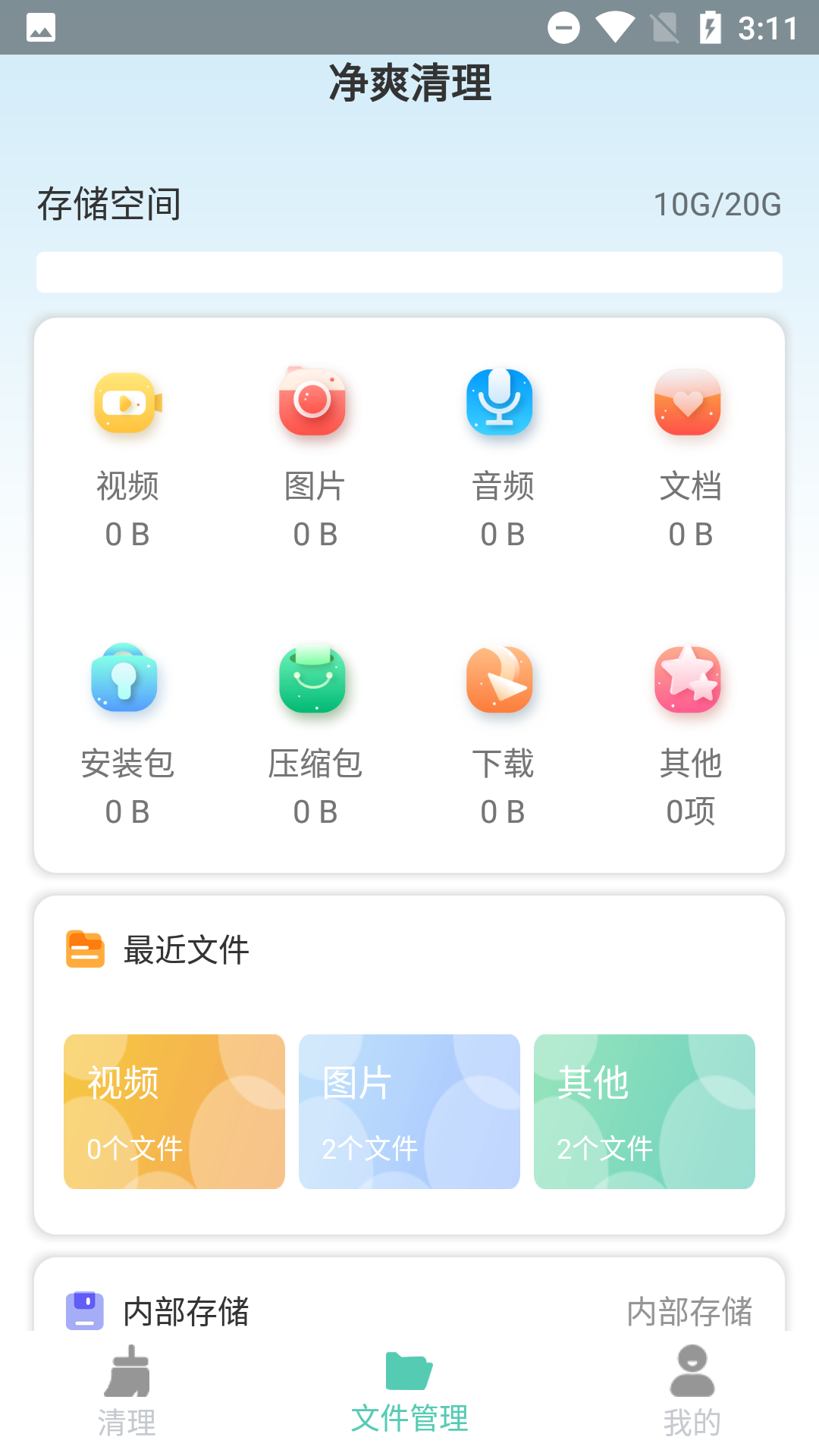Tap the 10G/20G storage capacity text

coord(717,203)
